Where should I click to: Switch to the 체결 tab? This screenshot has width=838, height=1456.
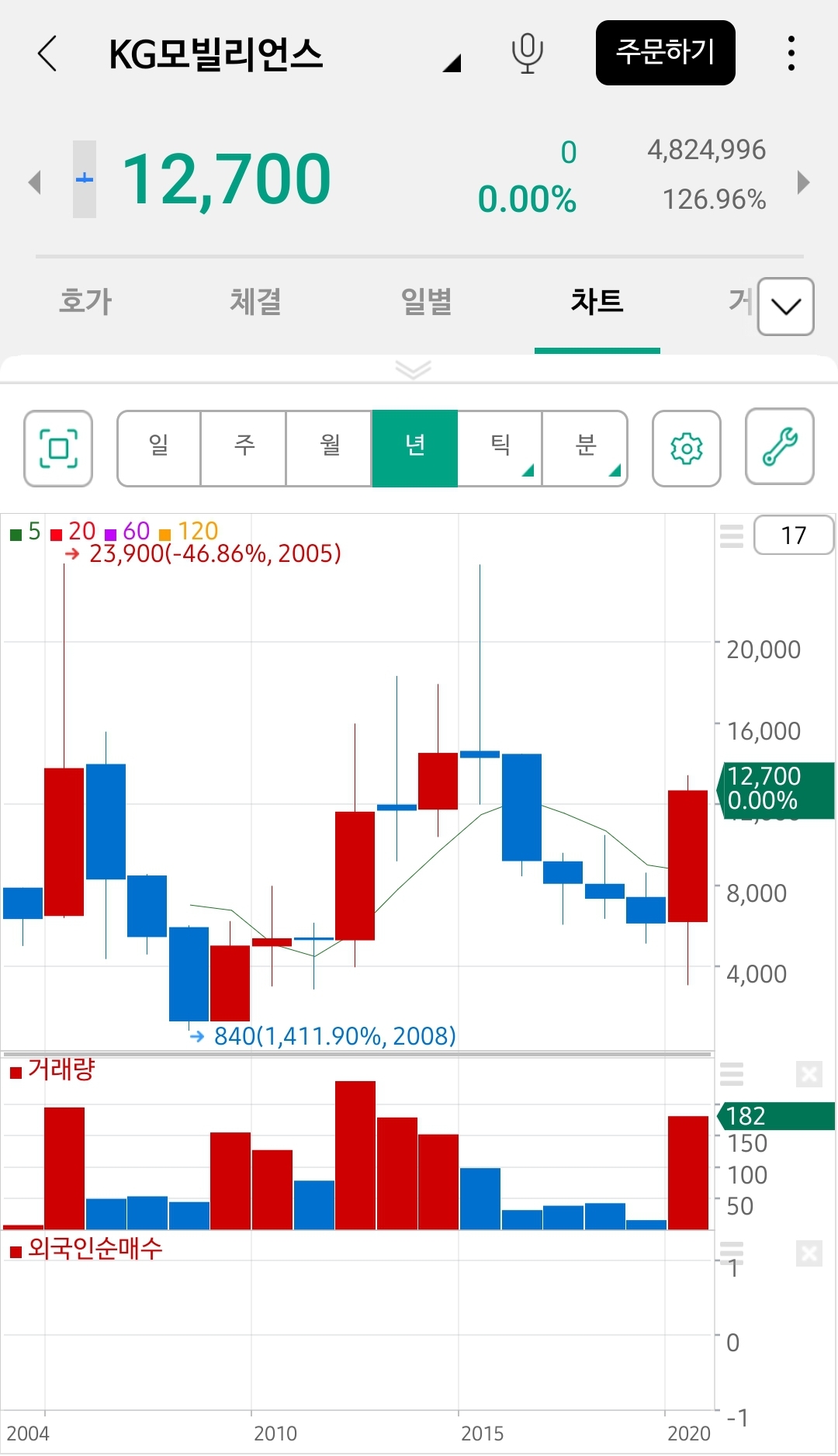pos(255,301)
